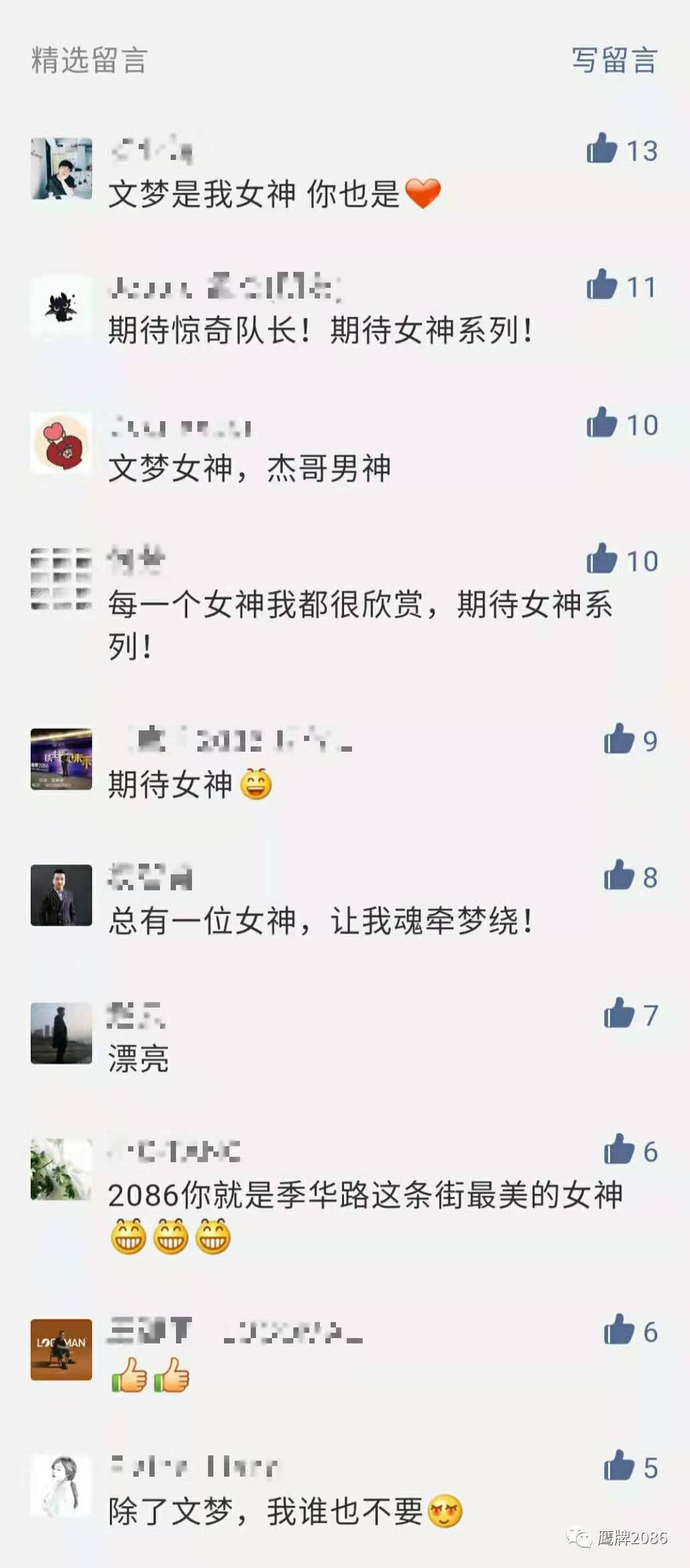690x1568 pixels.
Task: Tap 写留言 to write a comment
Action: 614,60
